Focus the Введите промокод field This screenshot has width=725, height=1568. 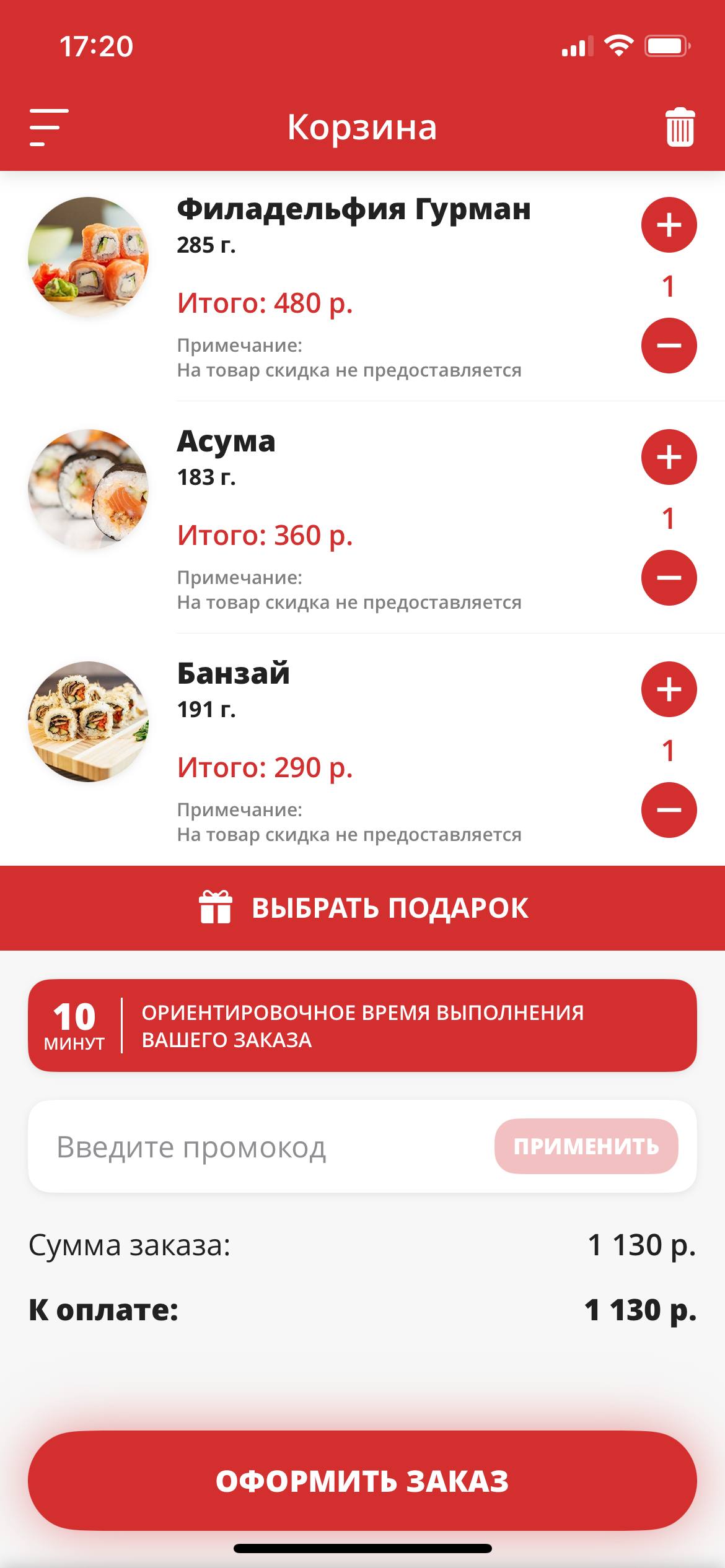(x=260, y=1147)
